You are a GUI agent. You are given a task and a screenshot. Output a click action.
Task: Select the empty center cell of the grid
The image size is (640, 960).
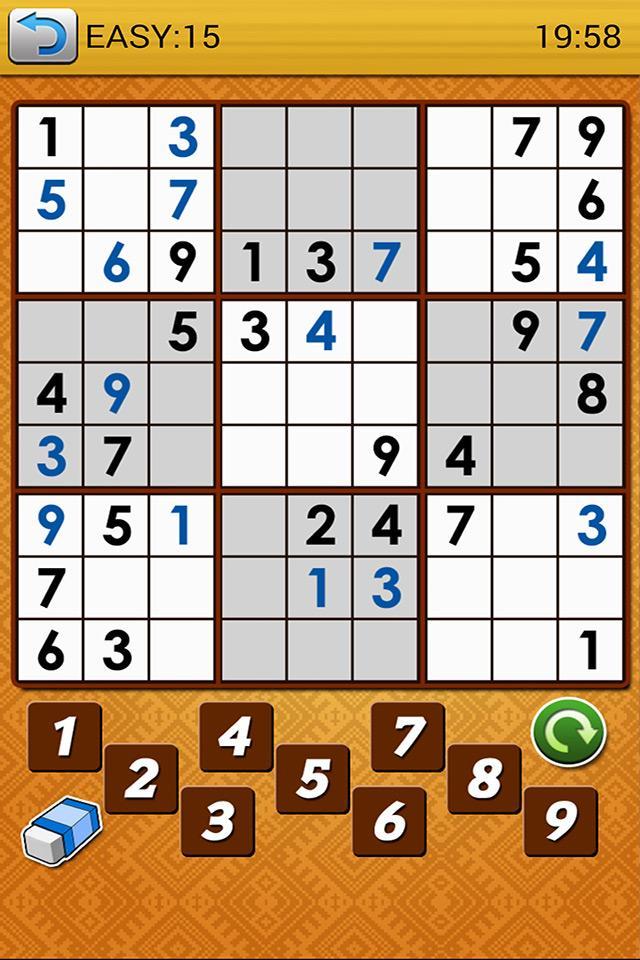tap(320, 394)
